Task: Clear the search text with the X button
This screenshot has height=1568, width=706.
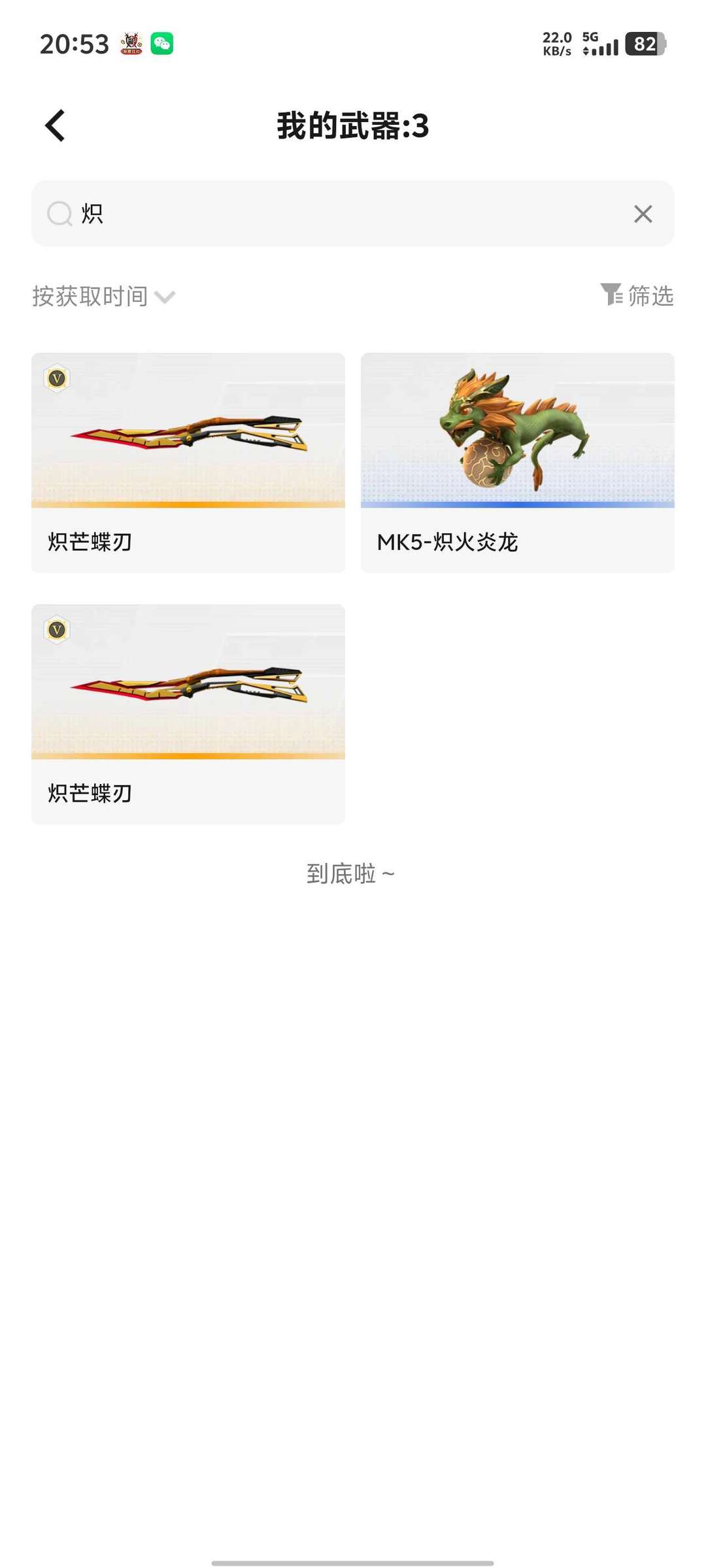Action: click(643, 214)
